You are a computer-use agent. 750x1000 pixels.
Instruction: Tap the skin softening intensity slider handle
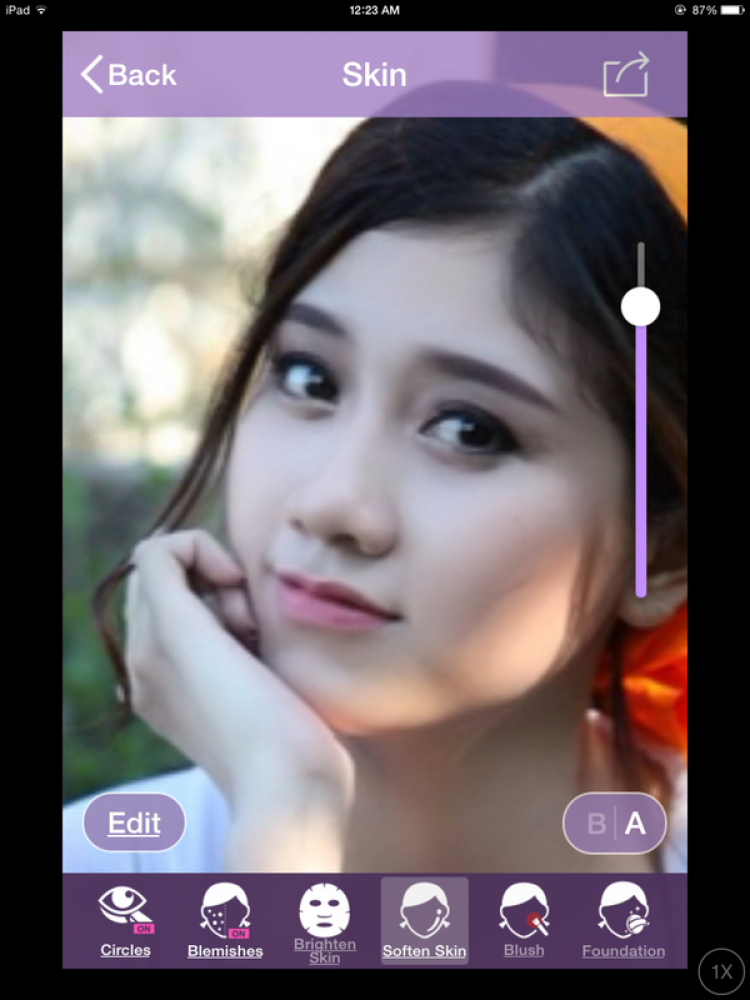tap(640, 306)
